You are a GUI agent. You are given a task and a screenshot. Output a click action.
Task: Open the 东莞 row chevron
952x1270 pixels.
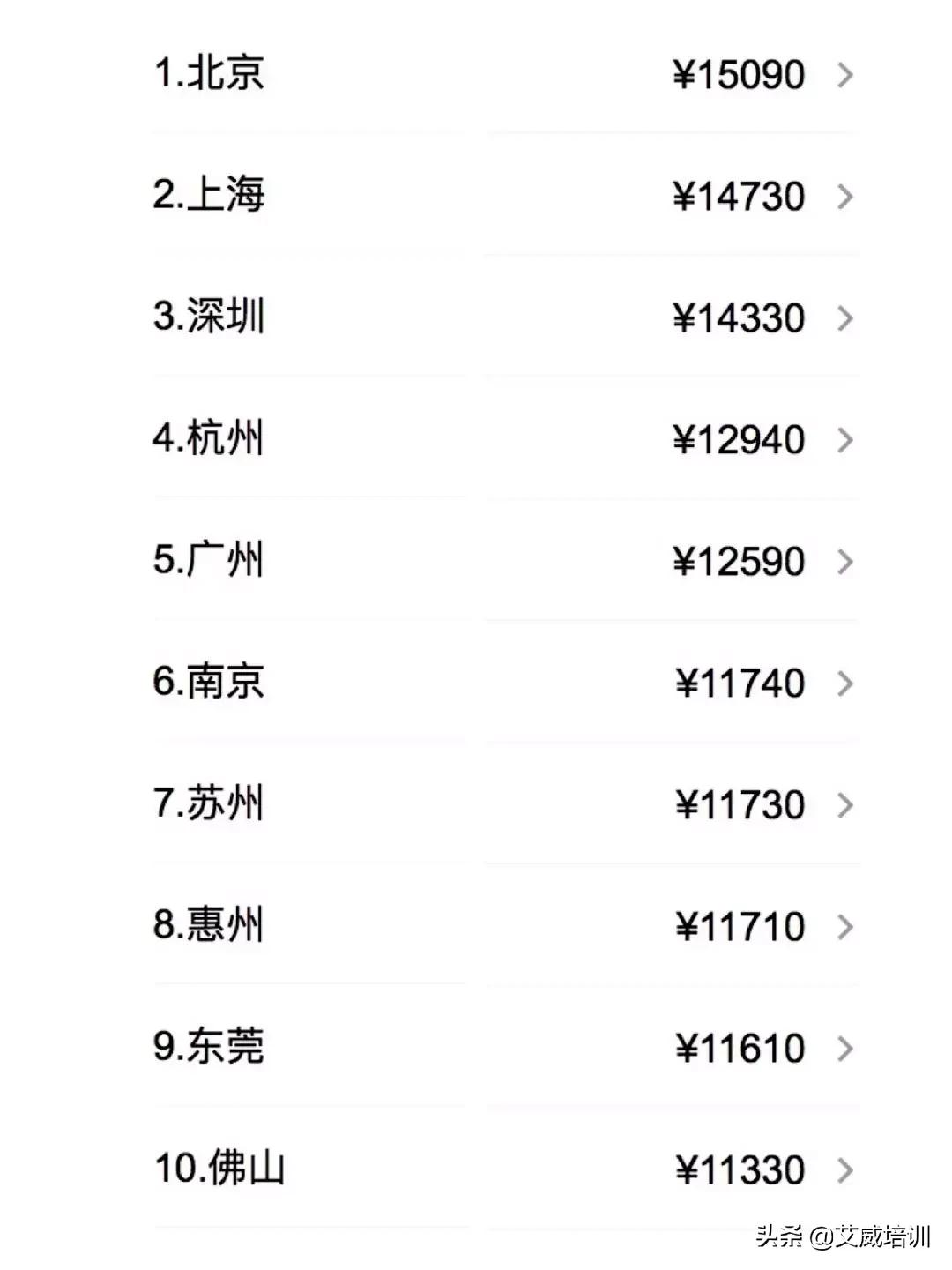point(845,1049)
